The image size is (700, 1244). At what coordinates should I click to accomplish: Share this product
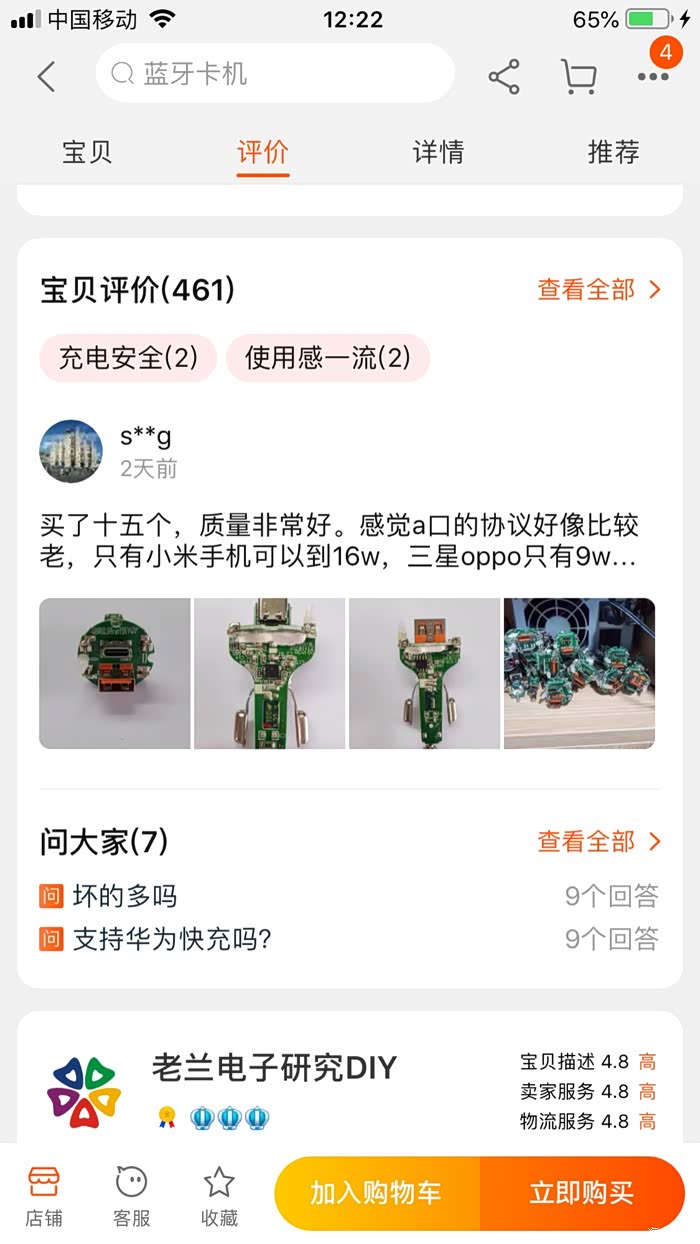click(504, 77)
